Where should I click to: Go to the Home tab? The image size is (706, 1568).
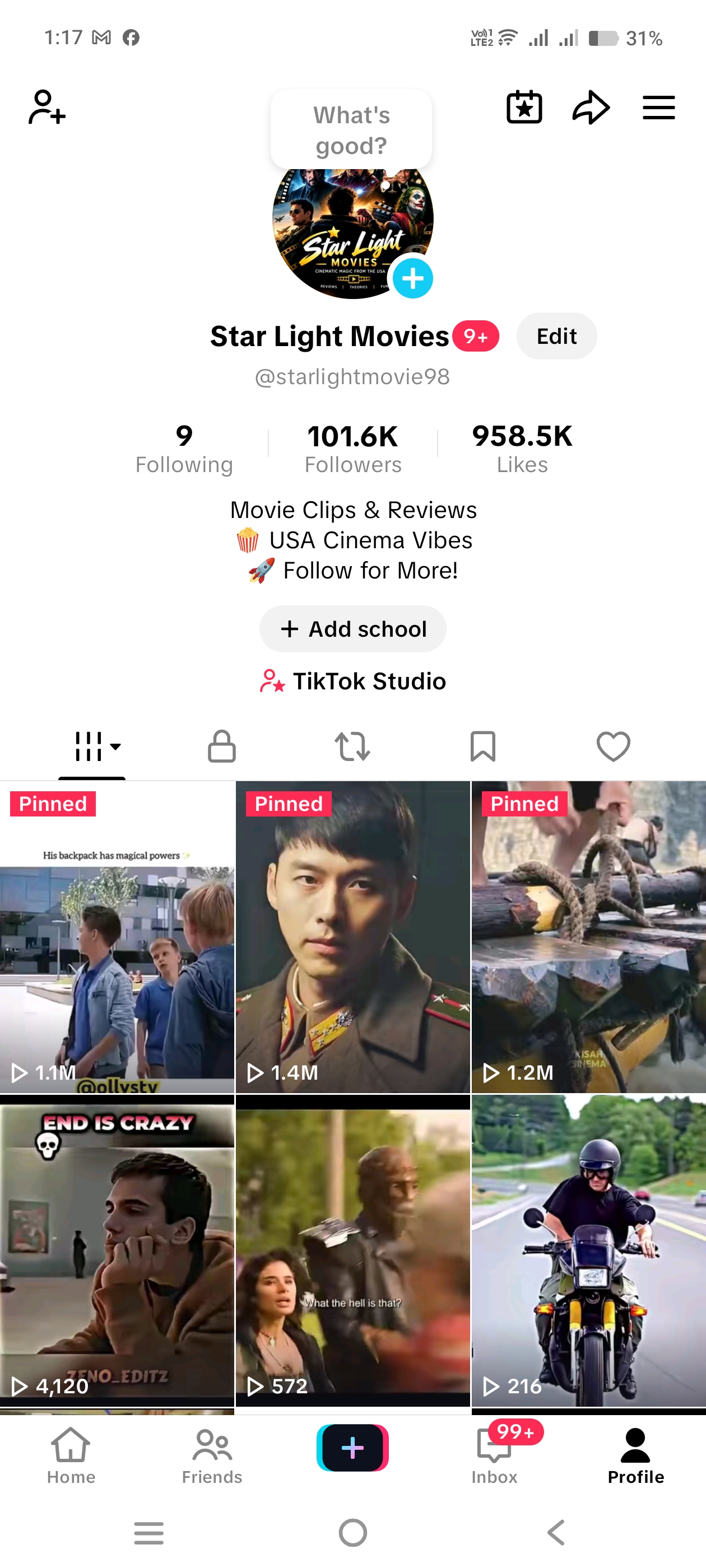coord(71,1455)
